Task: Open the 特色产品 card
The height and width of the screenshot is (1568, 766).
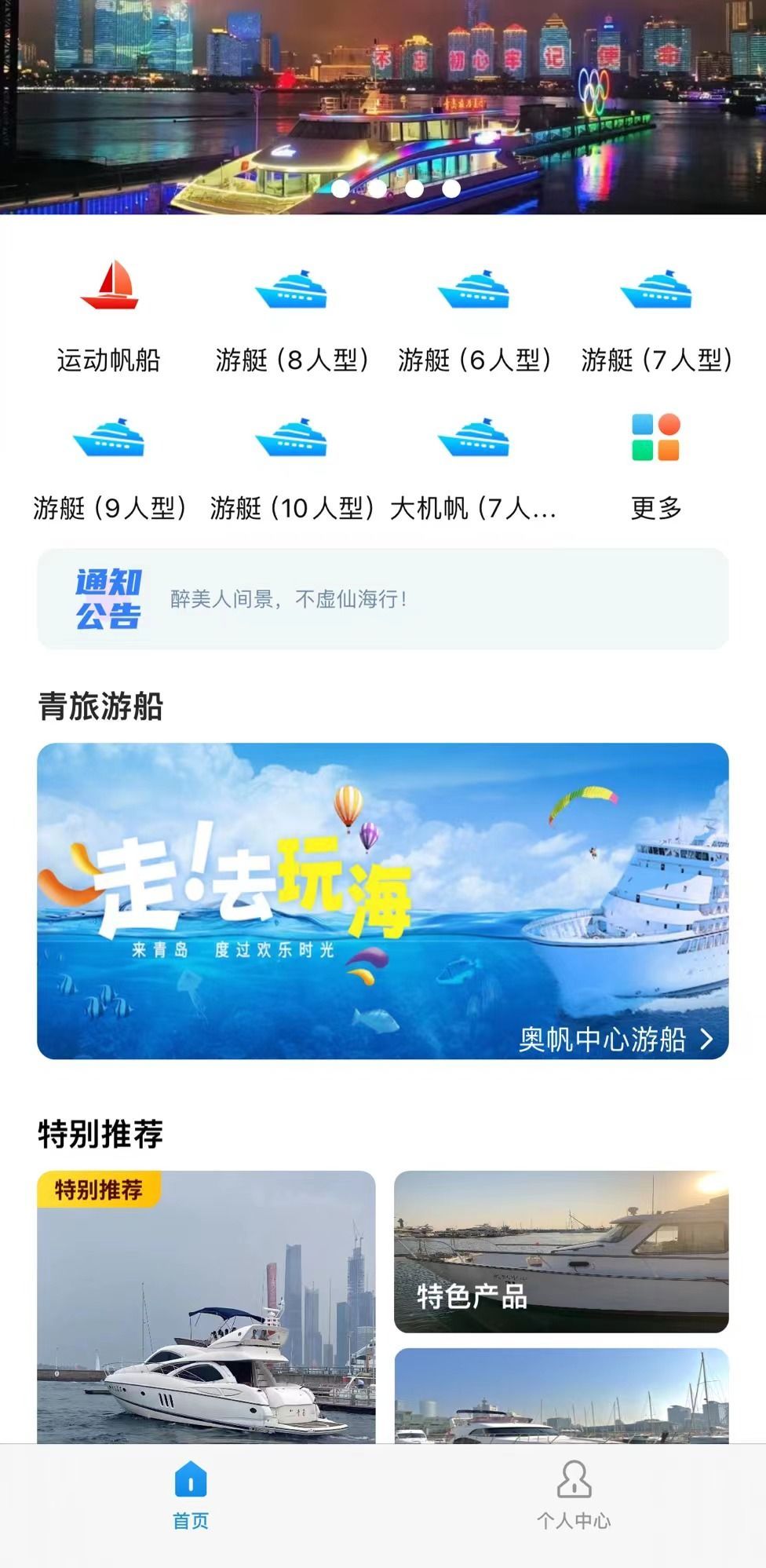Action: point(561,1252)
